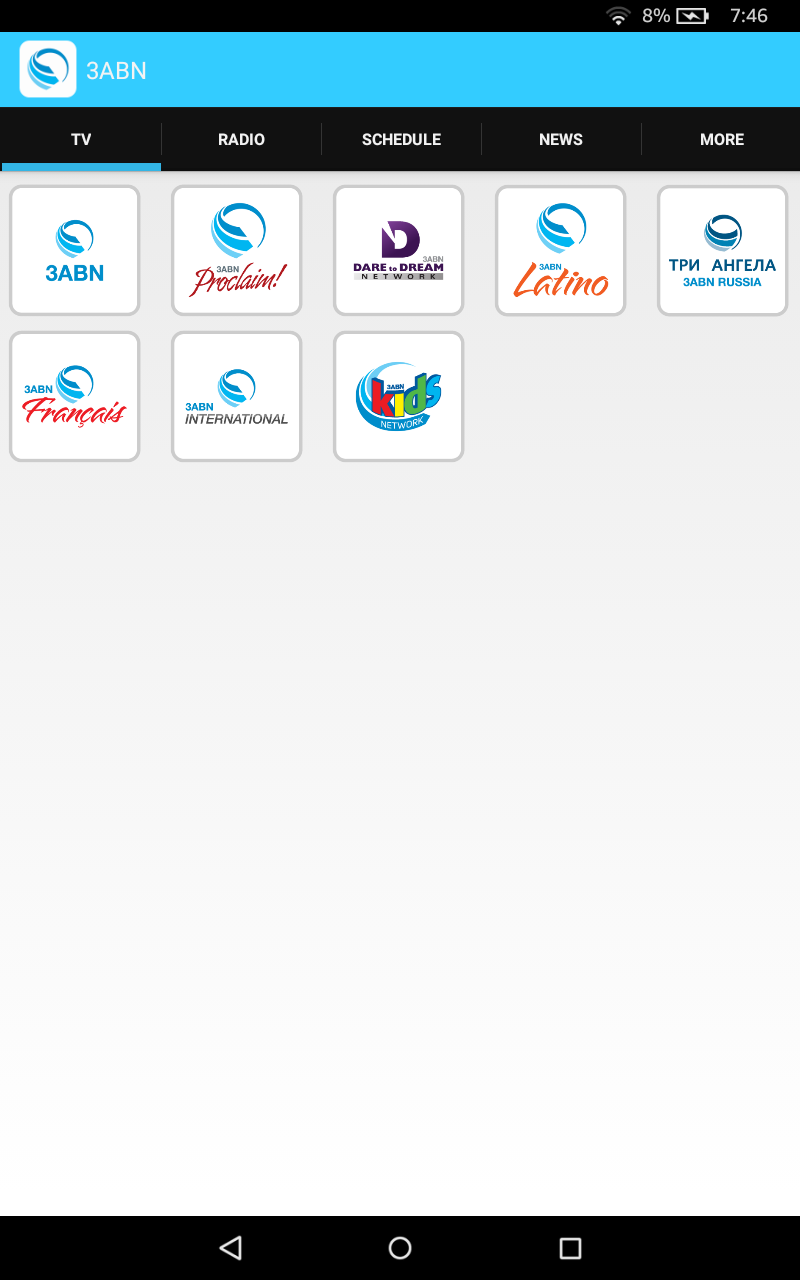Viewport: 800px width, 1280px height.
Task: Select the TV tab
Action: [80, 139]
